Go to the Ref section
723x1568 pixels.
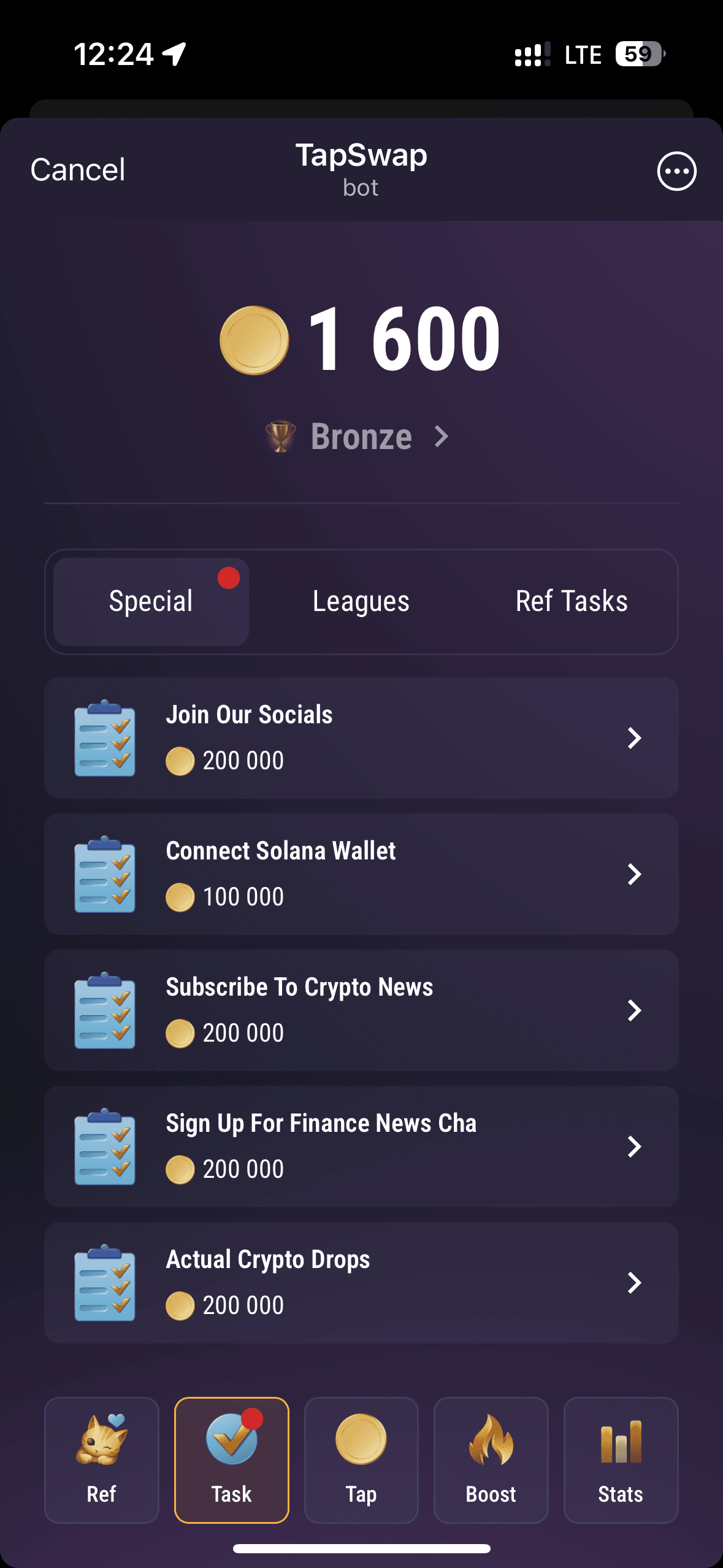pyautogui.click(x=102, y=1460)
